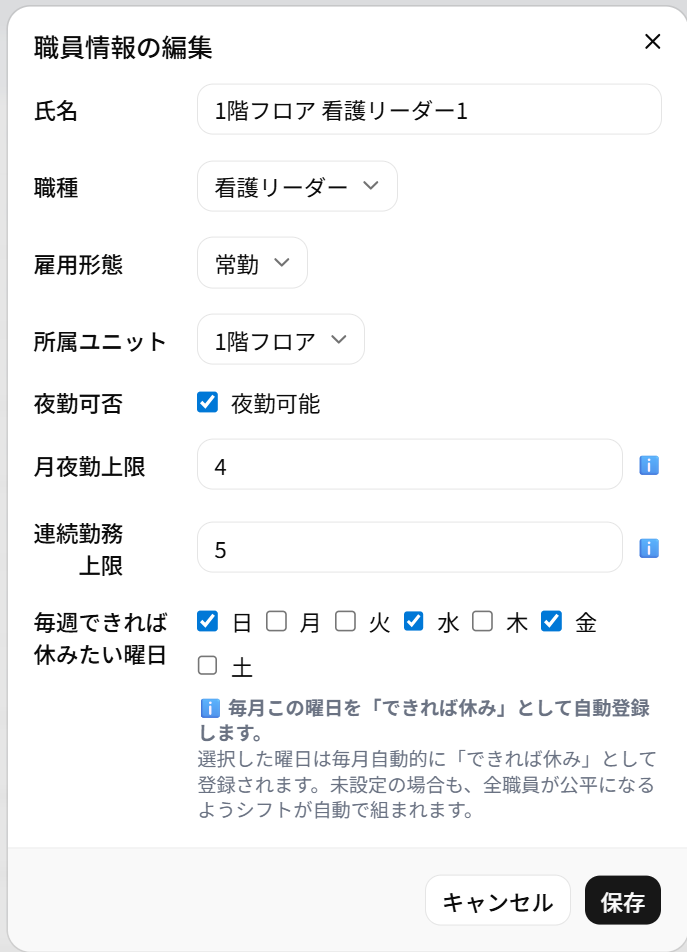Show info for 月夜勤上限

tap(648, 465)
